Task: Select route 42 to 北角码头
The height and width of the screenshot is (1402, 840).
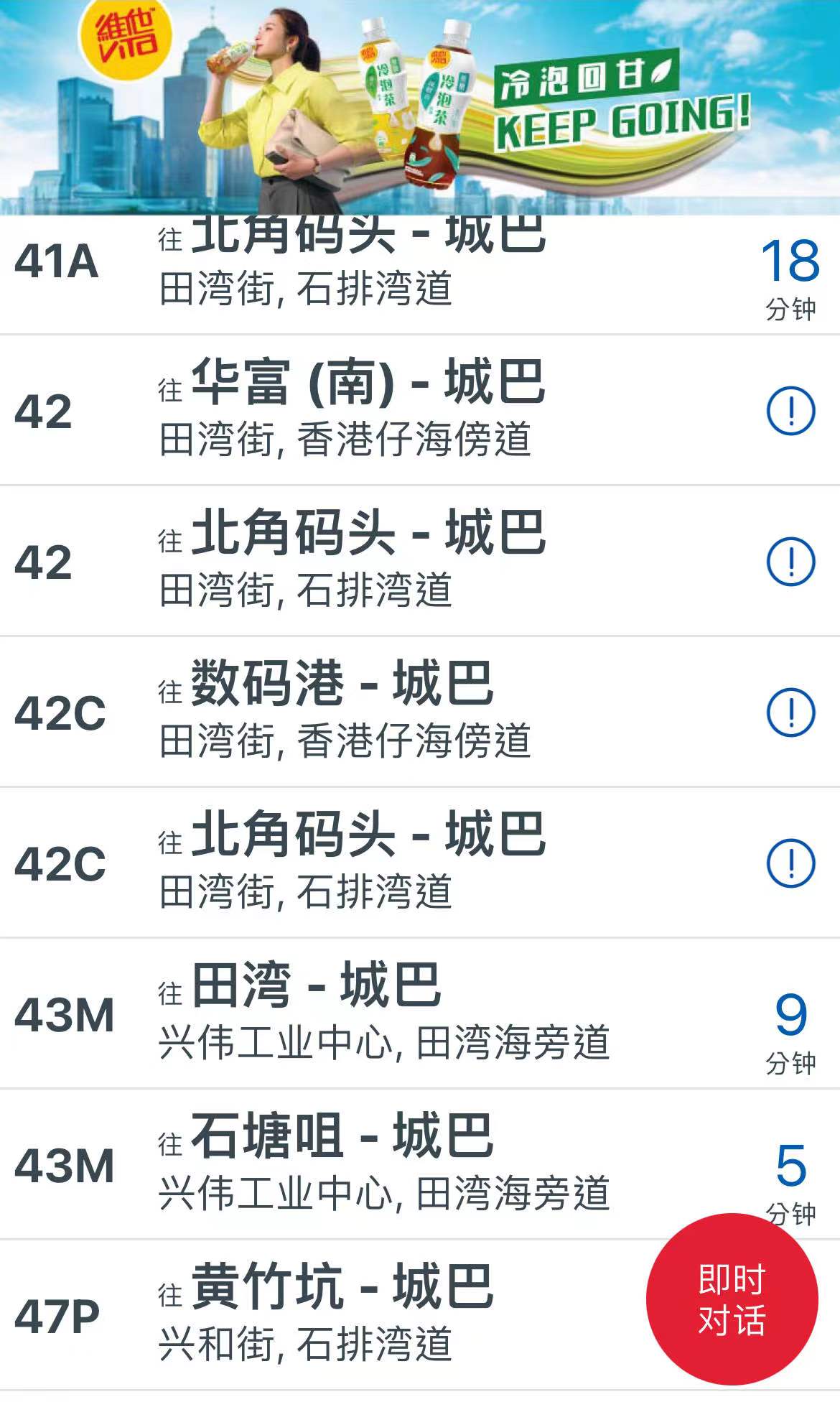Action: pos(359,562)
